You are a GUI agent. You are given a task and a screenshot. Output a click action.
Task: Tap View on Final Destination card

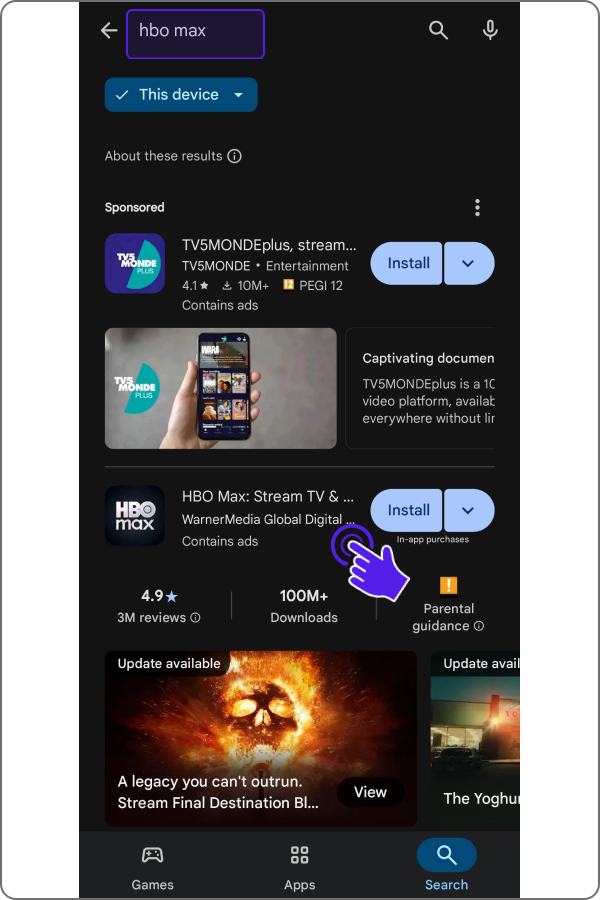point(370,792)
